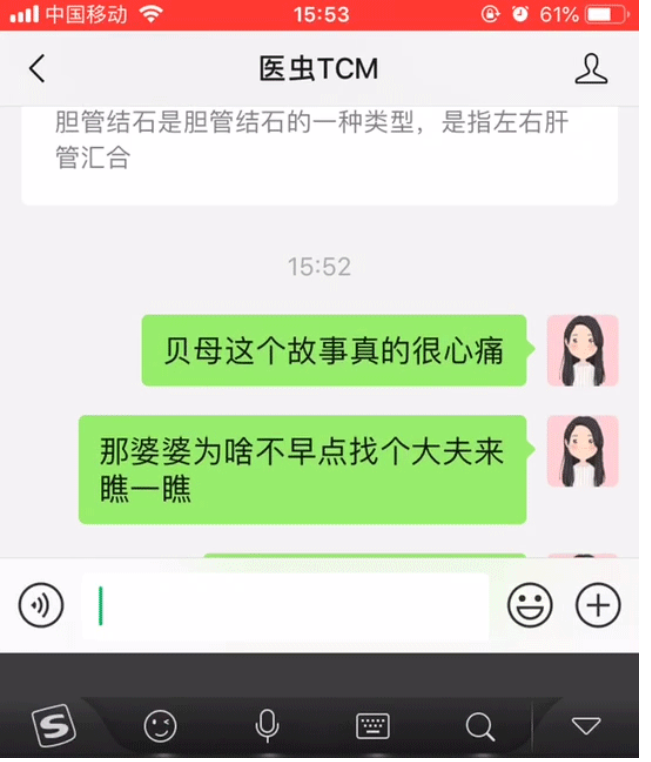Open Sogou keyboard logo menu
Image resolution: width=651 pixels, height=762 pixels.
54,725
